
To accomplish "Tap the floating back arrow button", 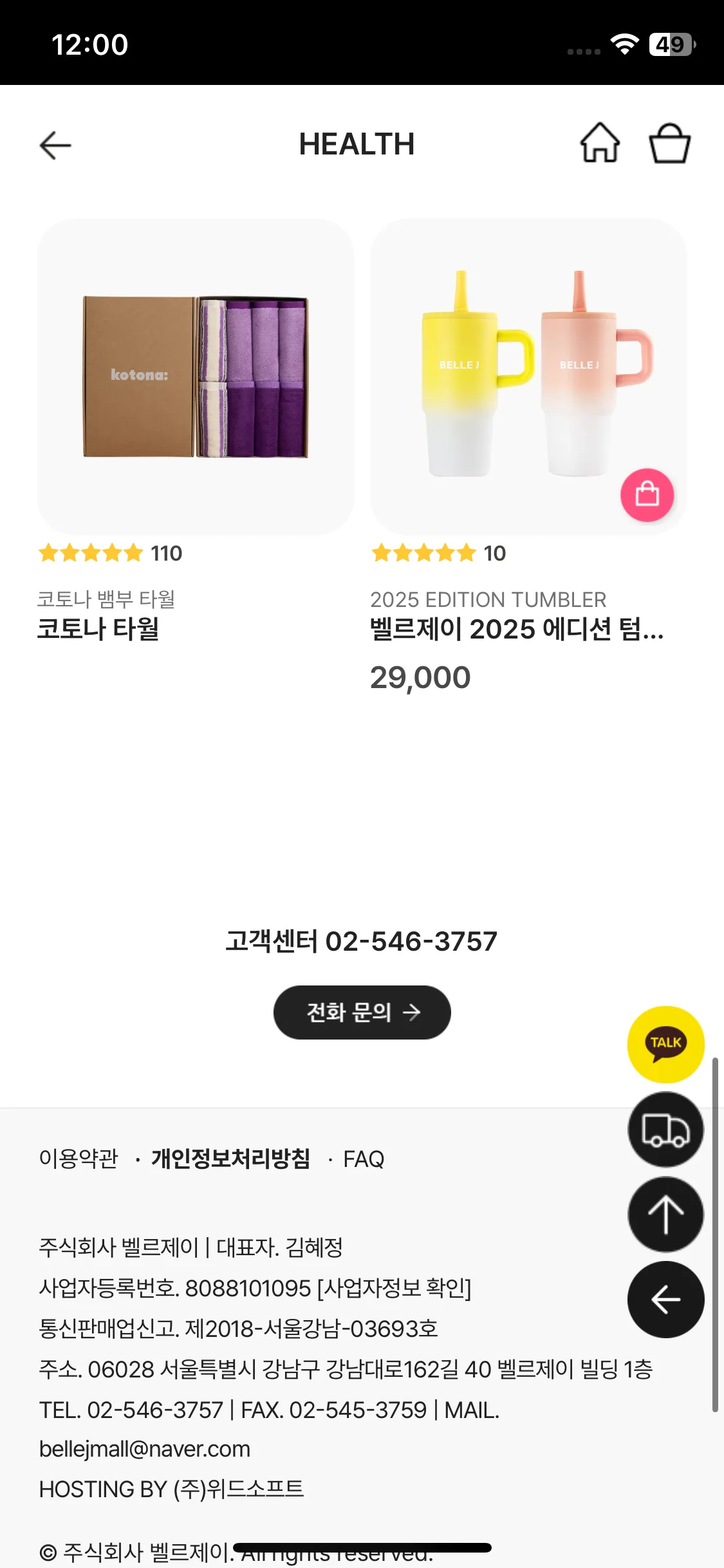I will tap(665, 1300).
